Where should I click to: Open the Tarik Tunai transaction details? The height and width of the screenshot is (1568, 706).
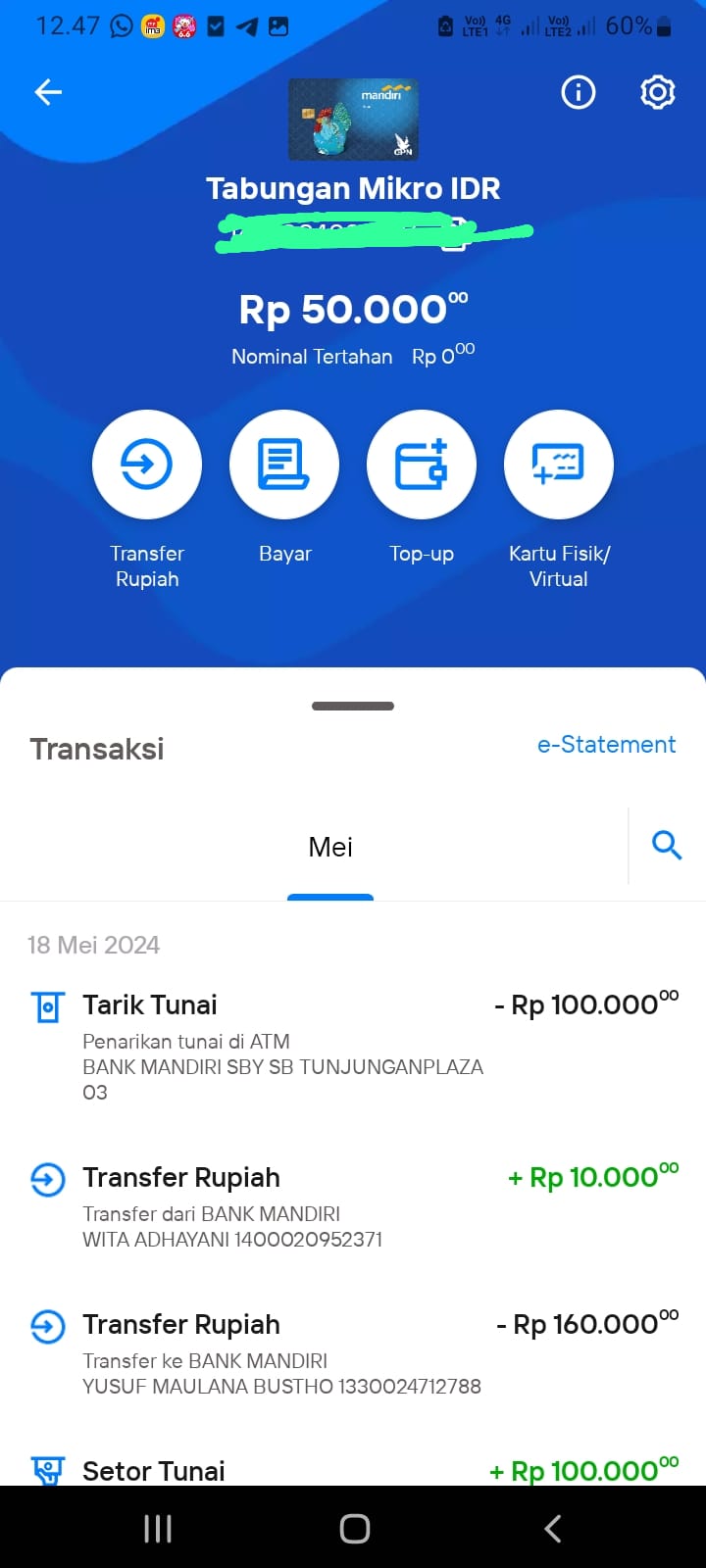click(x=353, y=1047)
